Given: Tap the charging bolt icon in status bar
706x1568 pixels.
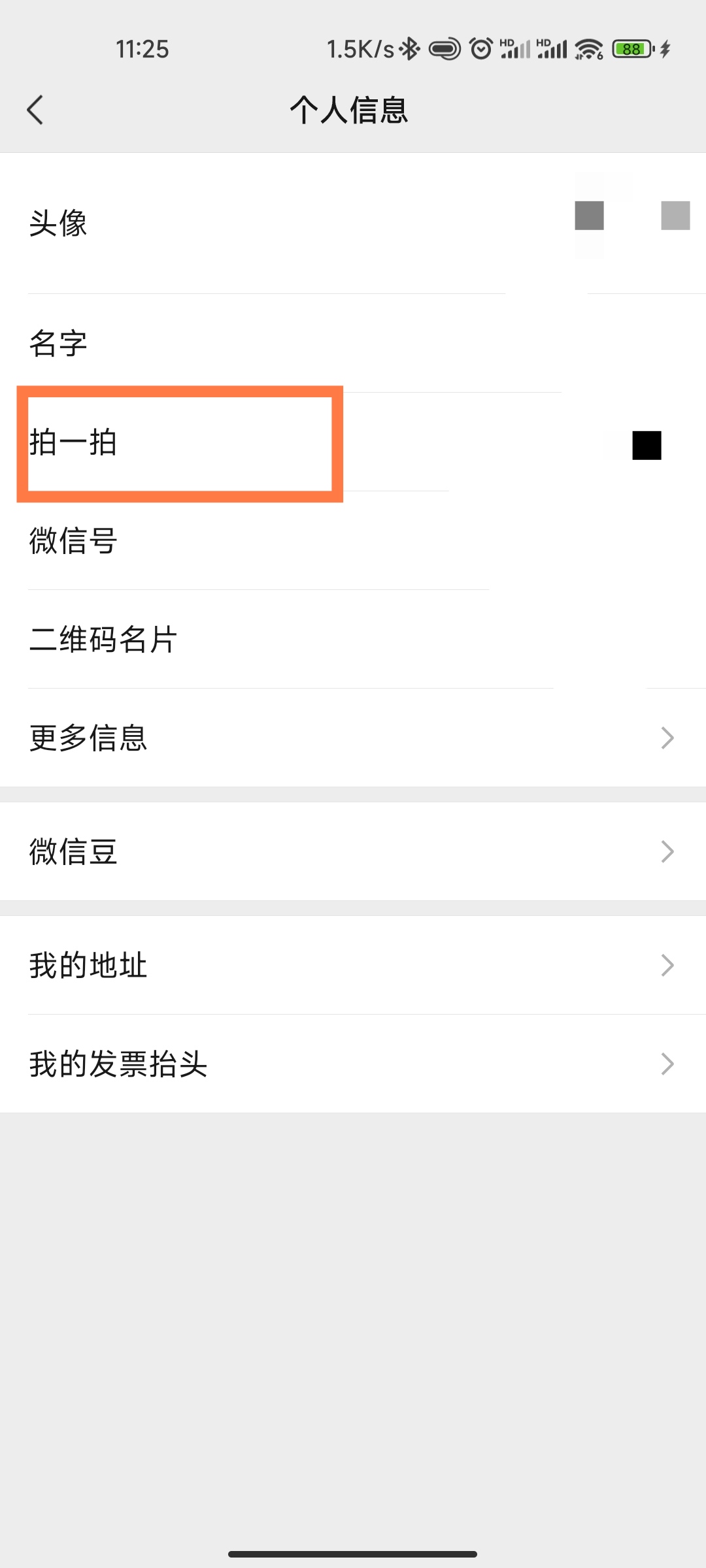Looking at the screenshot, I should [665, 49].
